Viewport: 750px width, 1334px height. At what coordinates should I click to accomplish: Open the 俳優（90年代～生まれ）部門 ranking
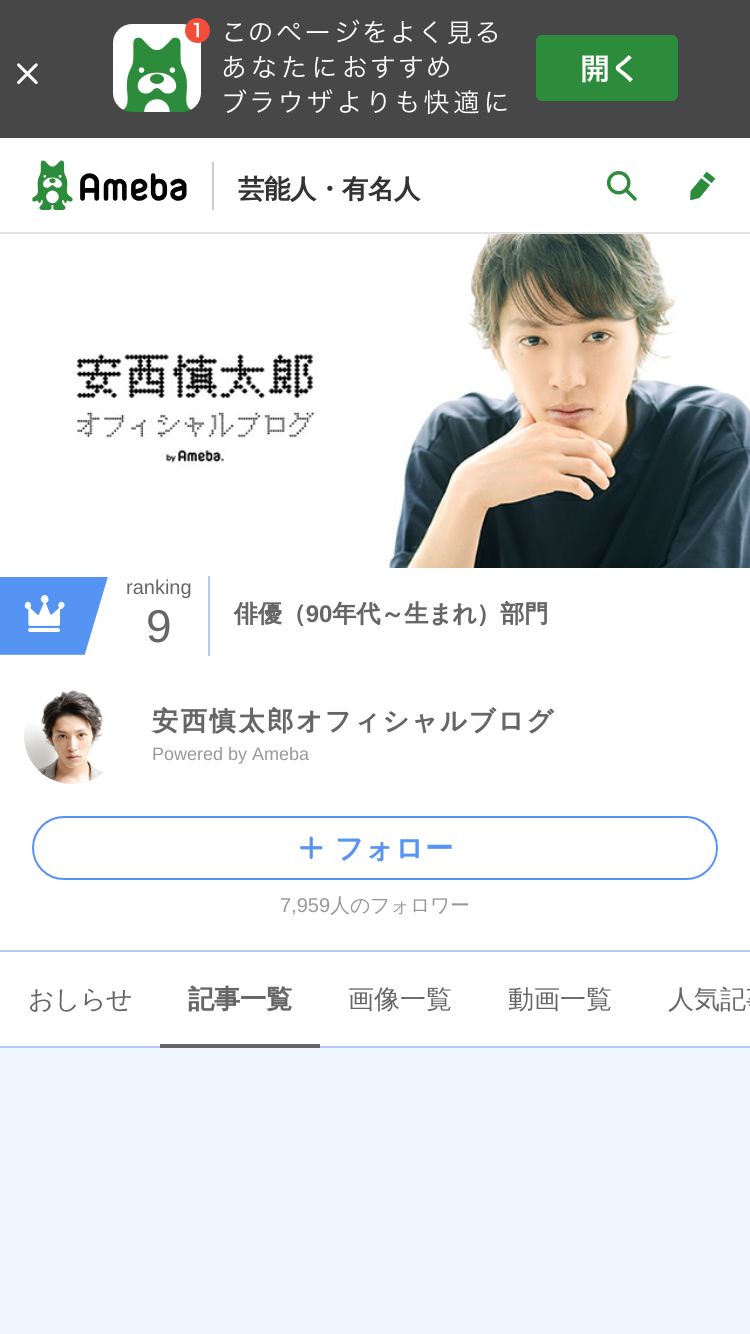click(x=391, y=614)
